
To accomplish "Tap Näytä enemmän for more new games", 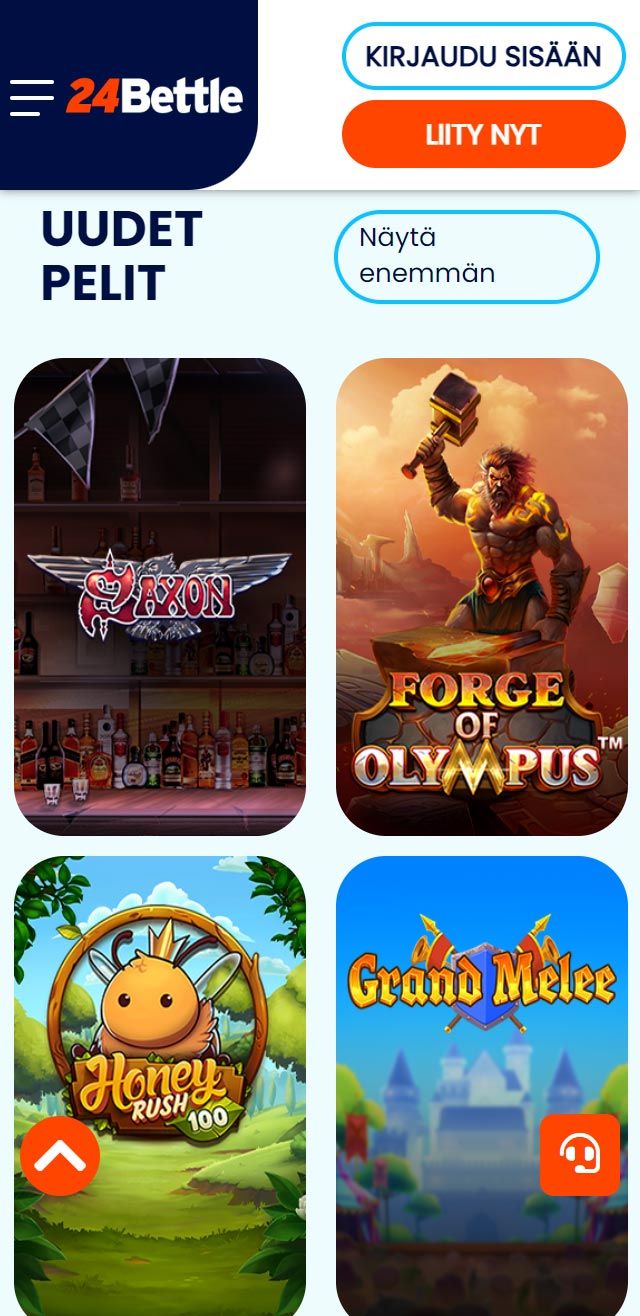I will click(466, 257).
